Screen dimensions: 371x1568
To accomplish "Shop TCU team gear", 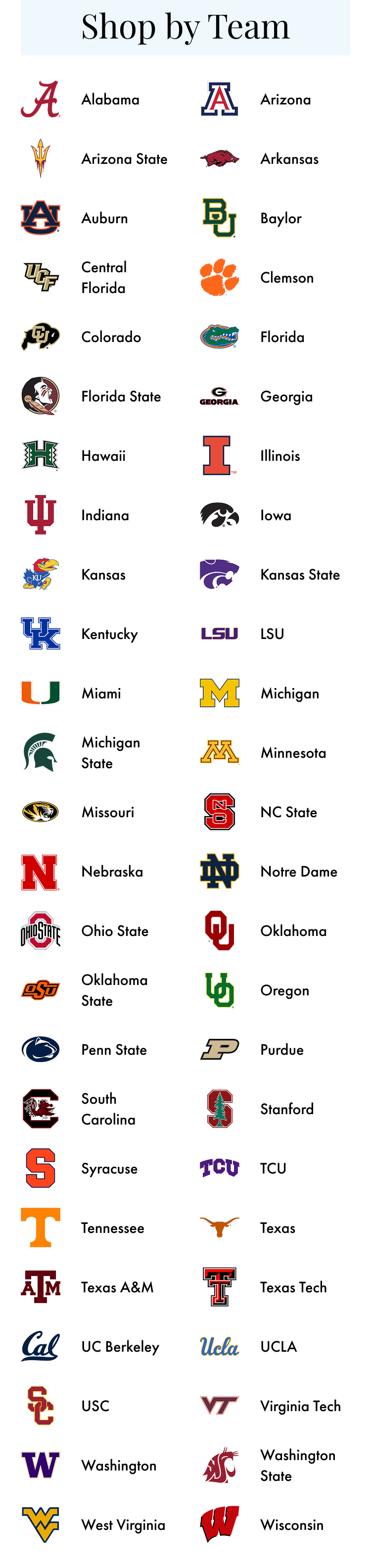I will (273, 1169).
